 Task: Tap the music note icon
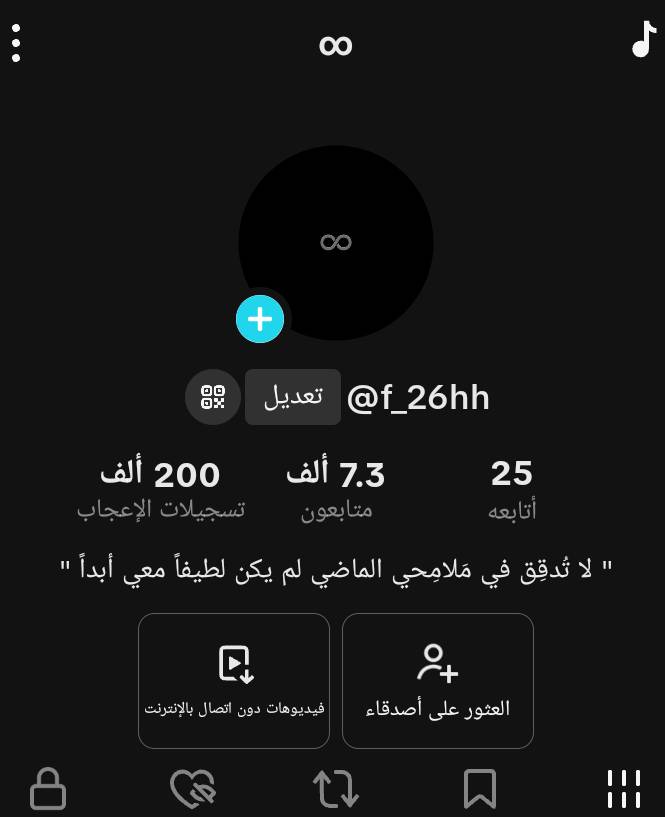pos(643,41)
